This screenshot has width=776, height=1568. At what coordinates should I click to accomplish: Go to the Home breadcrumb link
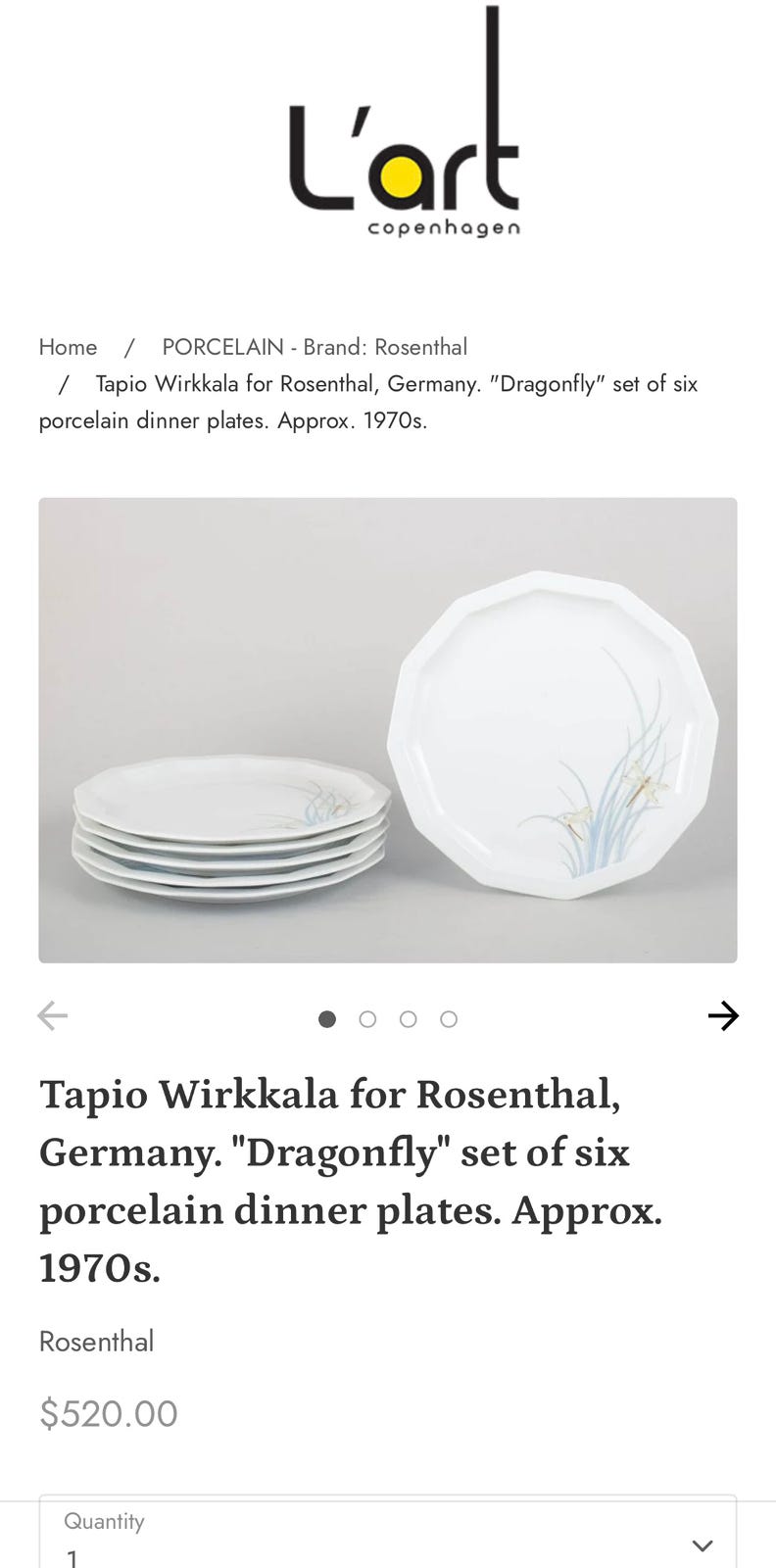click(x=68, y=347)
